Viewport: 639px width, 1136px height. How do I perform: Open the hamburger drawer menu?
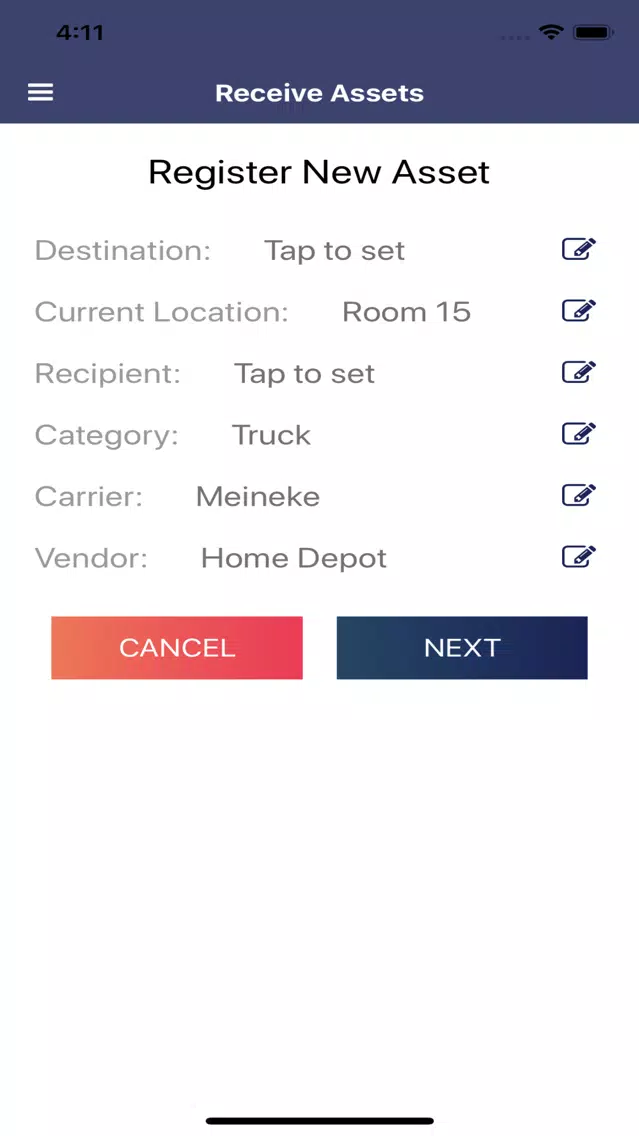click(41, 93)
